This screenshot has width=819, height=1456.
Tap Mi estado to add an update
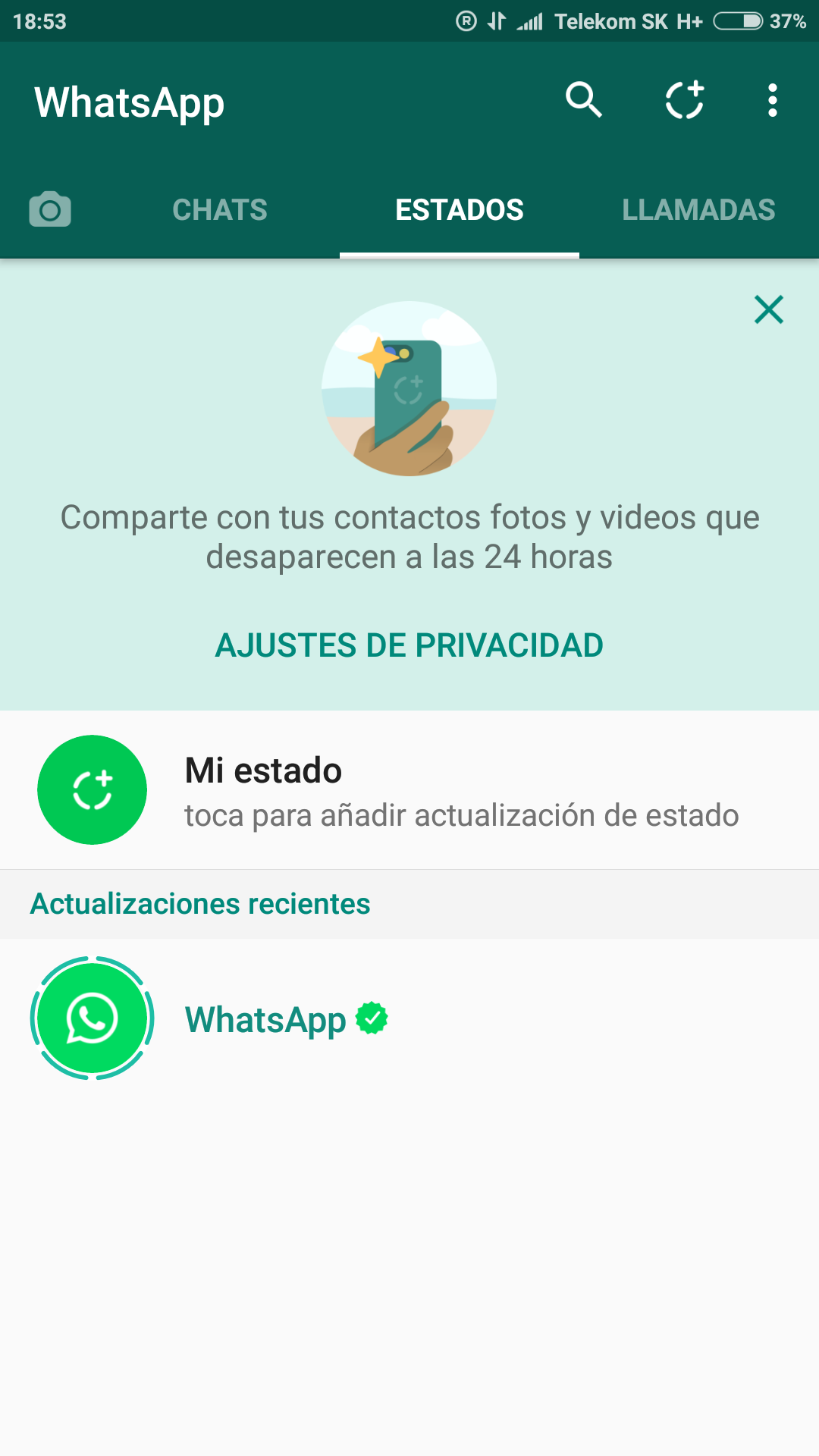coord(409,790)
